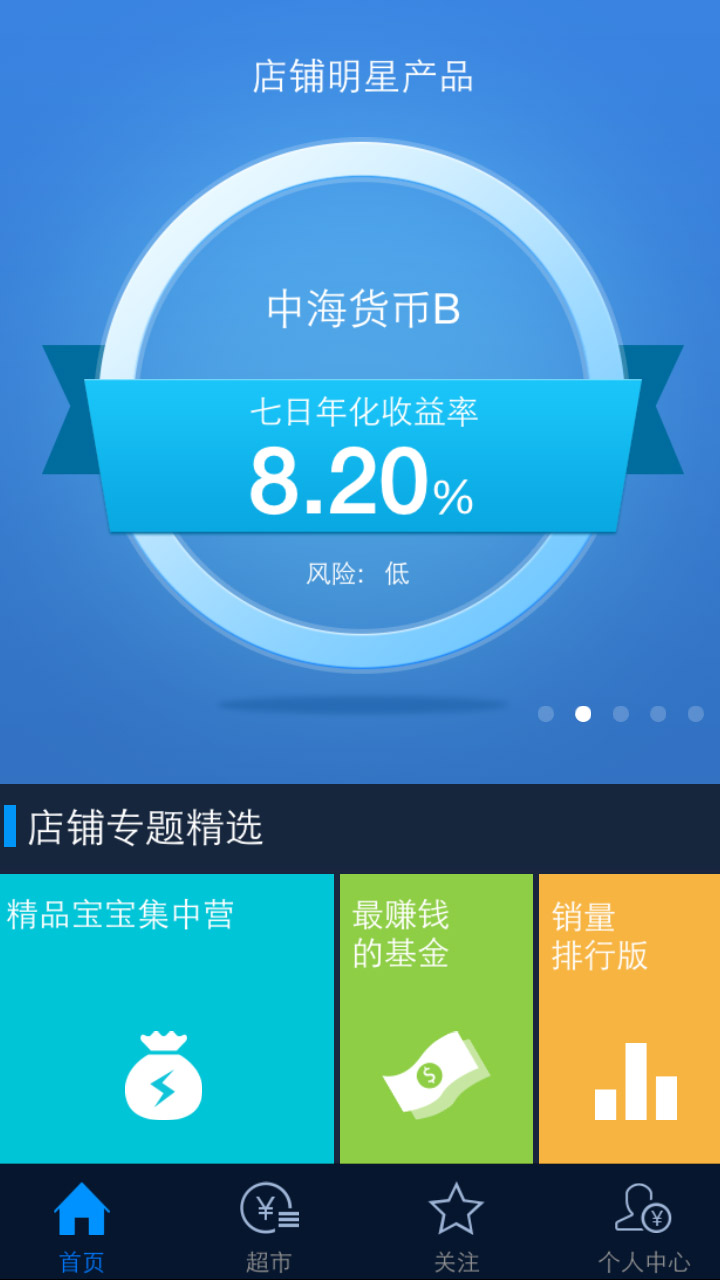Open the 最赚钱的基金 tile
This screenshot has width=720, height=1280.
436,1018
